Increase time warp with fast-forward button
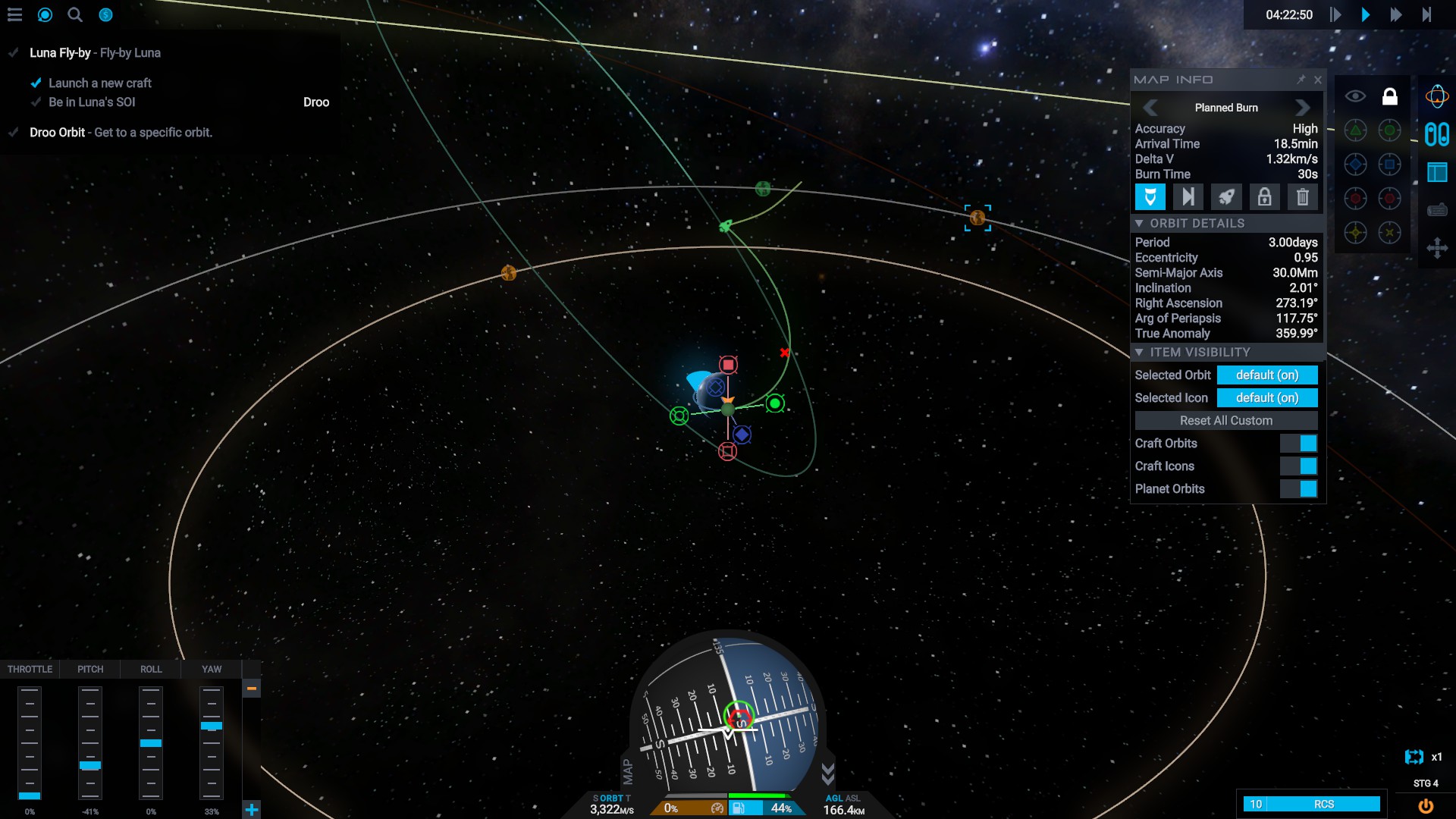 [x=1395, y=14]
